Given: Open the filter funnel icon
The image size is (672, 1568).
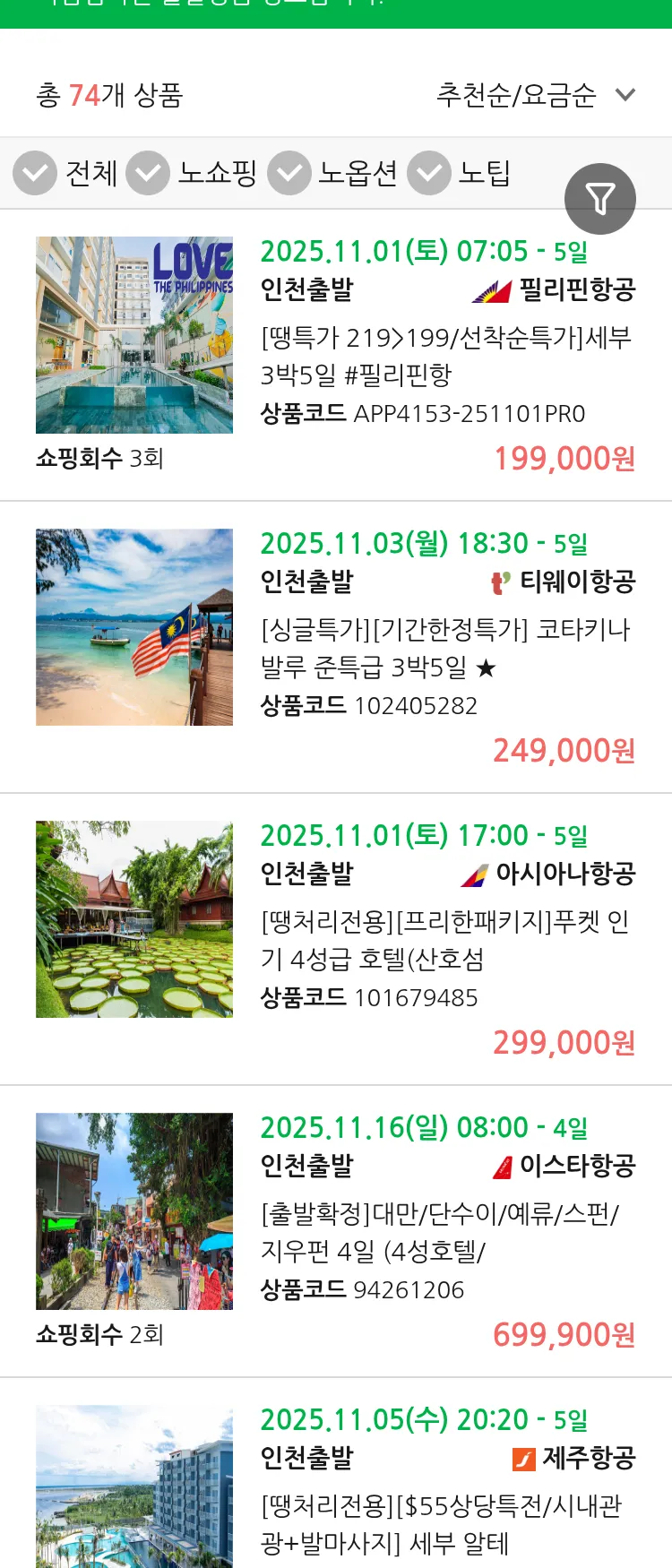Looking at the screenshot, I should [600, 198].
